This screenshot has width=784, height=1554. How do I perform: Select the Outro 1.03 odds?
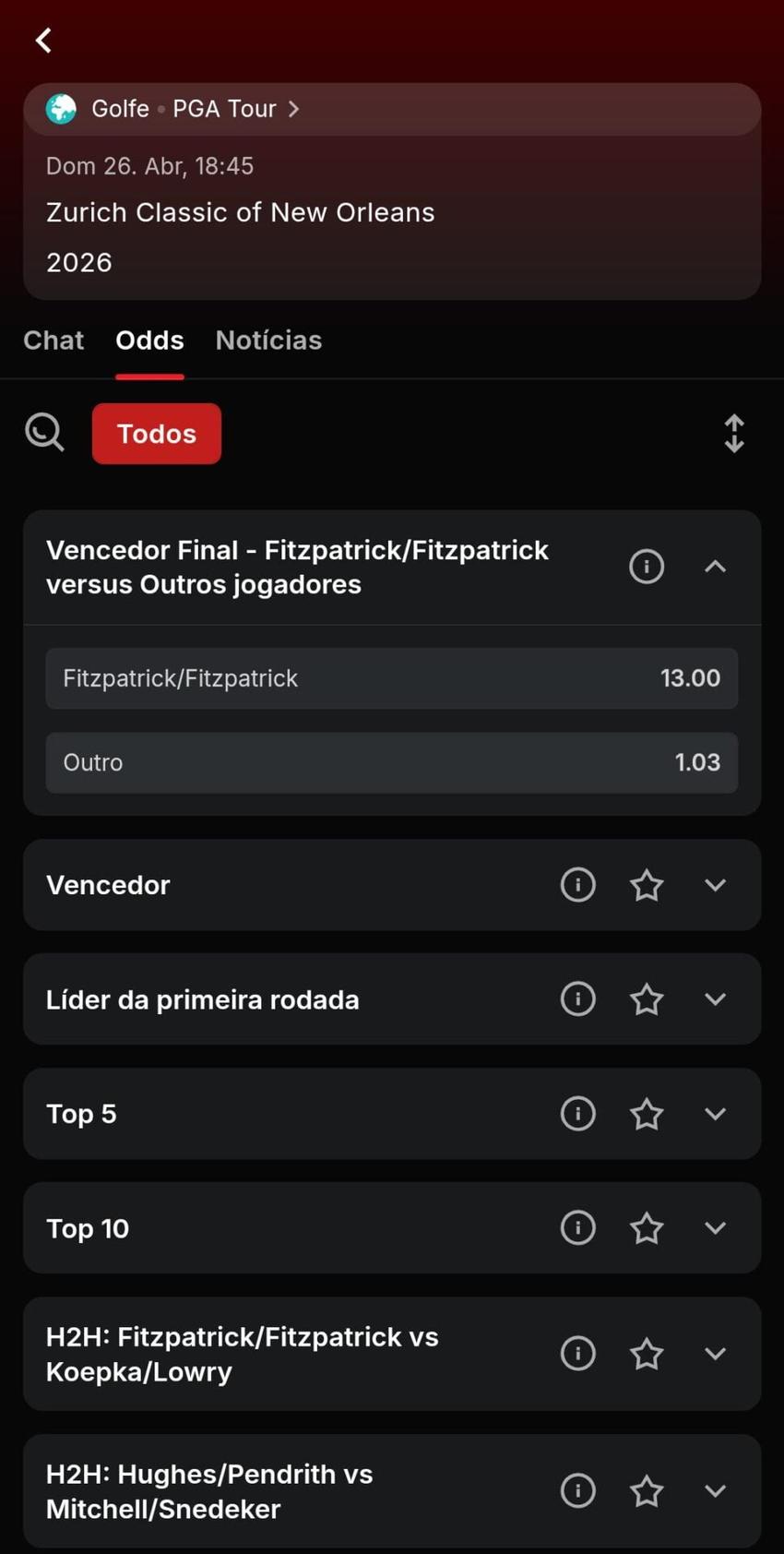click(x=391, y=762)
